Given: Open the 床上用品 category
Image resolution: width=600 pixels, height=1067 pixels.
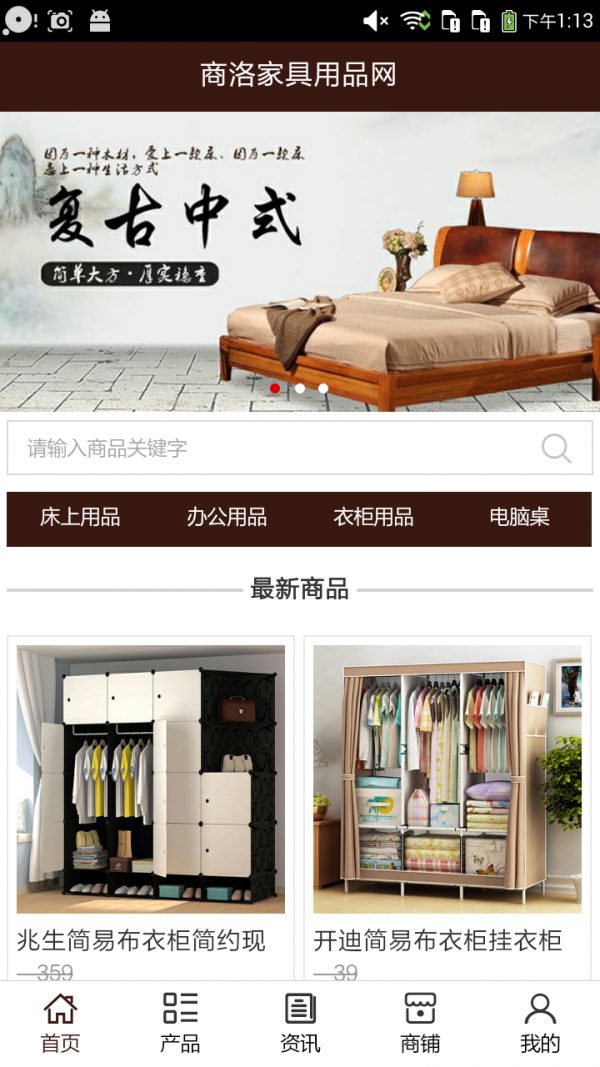Looking at the screenshot, I should pyautogui.click(x=80, y=517).
